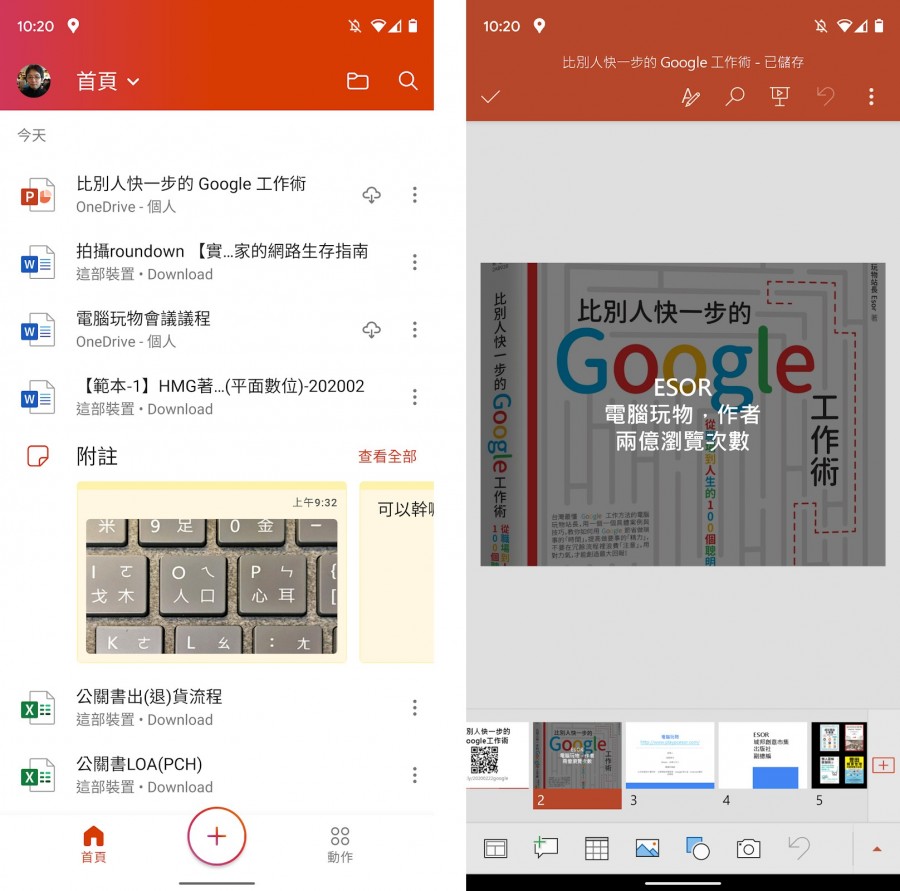Open more options for 電腦玩物會議議程
The image size is (900, 891).
414,330
